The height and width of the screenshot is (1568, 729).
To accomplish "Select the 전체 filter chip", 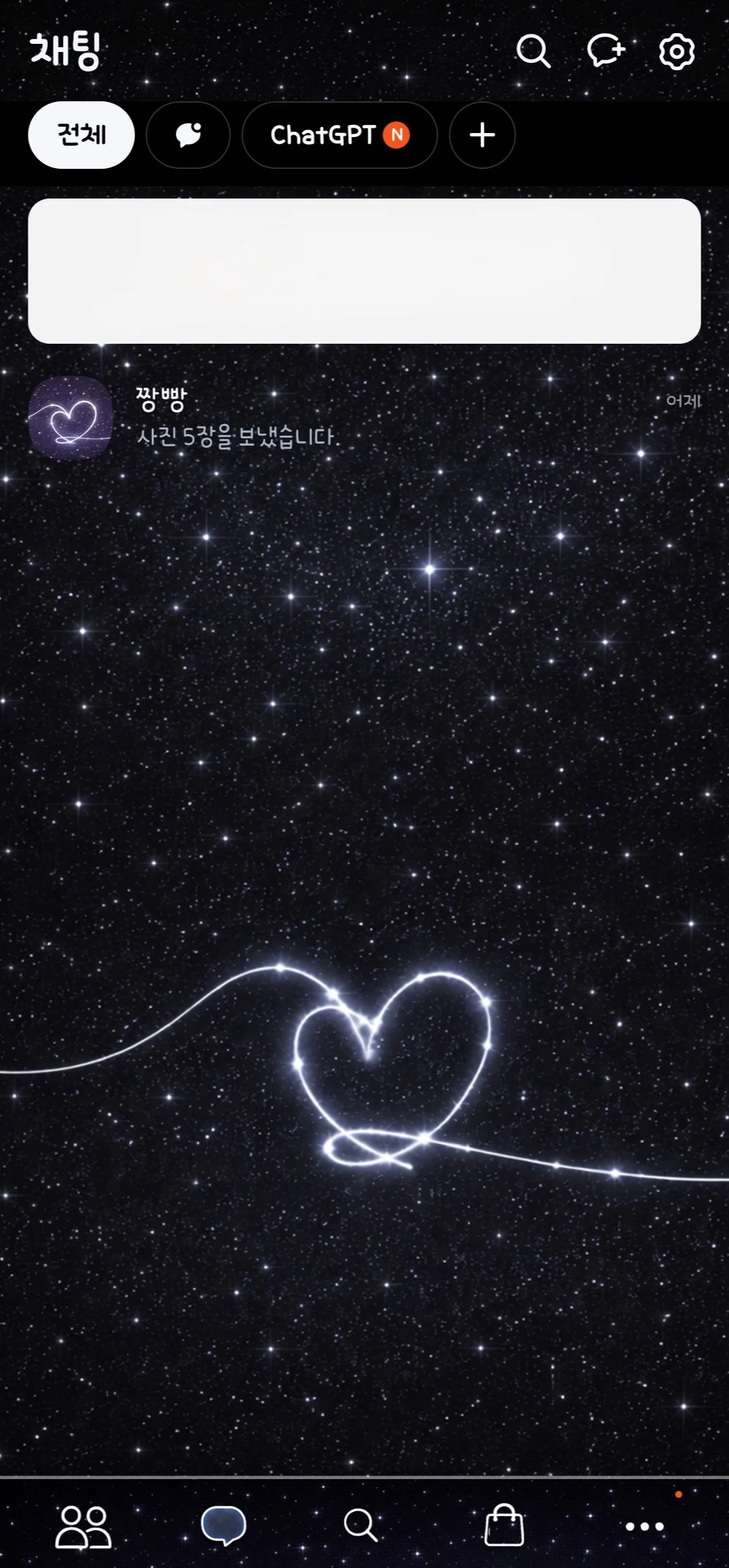I will point(81,135).
